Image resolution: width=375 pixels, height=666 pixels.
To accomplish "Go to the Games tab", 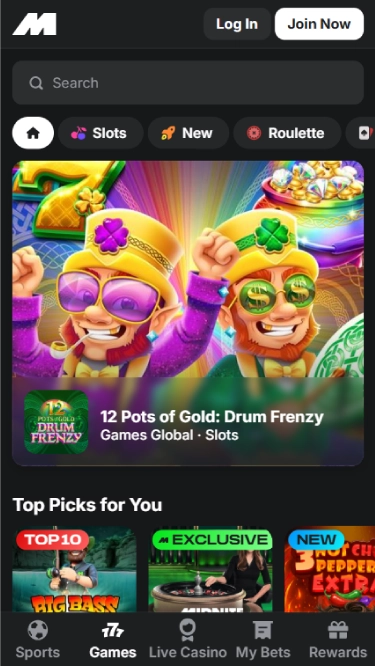I will (113, 640).
